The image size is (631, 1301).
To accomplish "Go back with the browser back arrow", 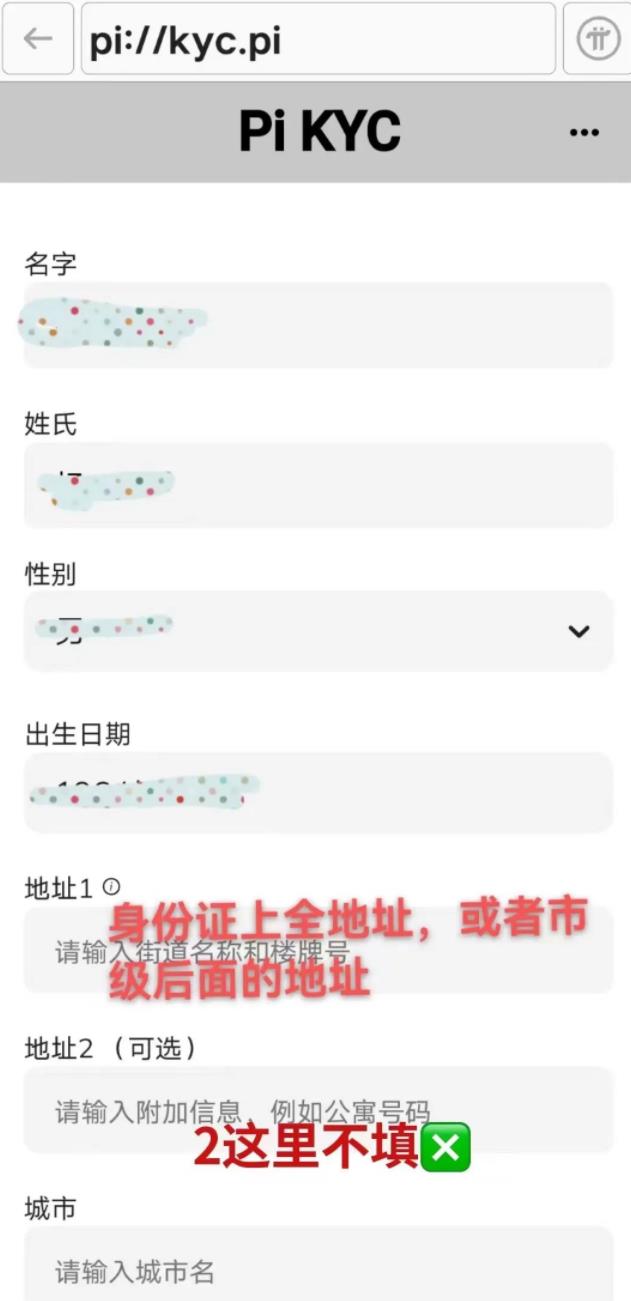I will pyautogui.click(x=38, y=39).
